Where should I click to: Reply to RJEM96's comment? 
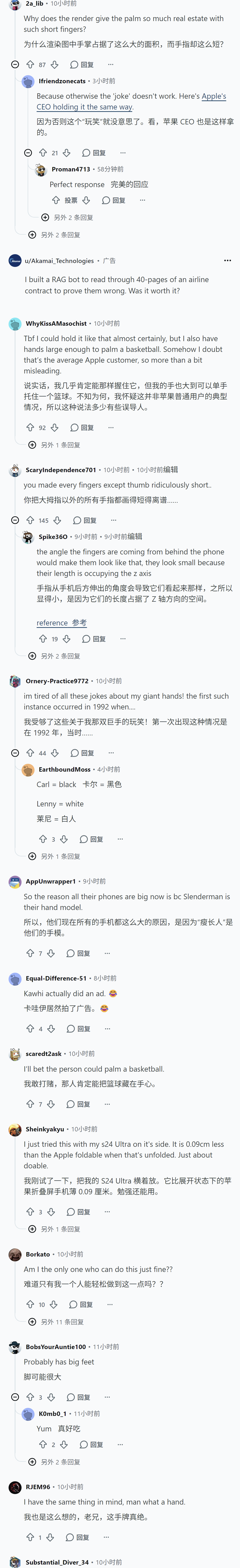pos(77,1537)
